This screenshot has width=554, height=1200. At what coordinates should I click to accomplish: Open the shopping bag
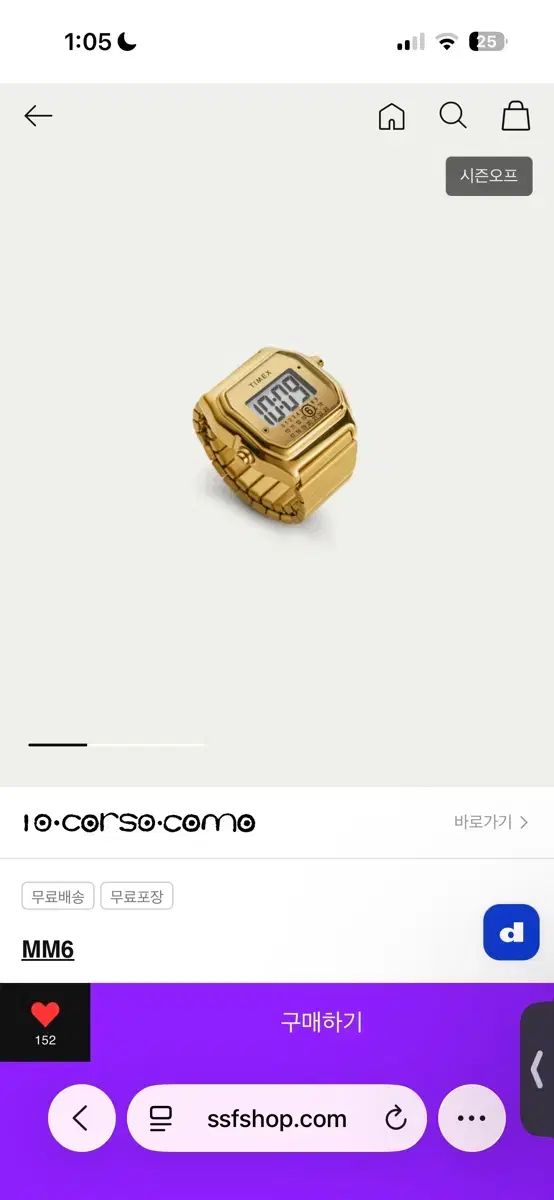click(x=515, y=116)
